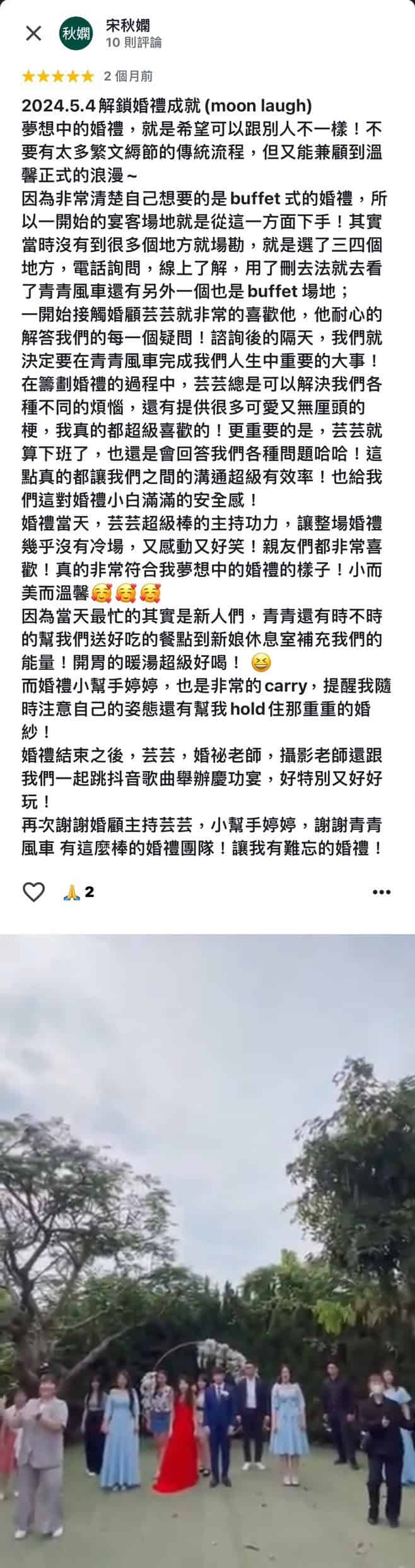This screenshot has width=415, height=1568.
Task: Open the three-dot overflow menu
Action: coord(382,892)
